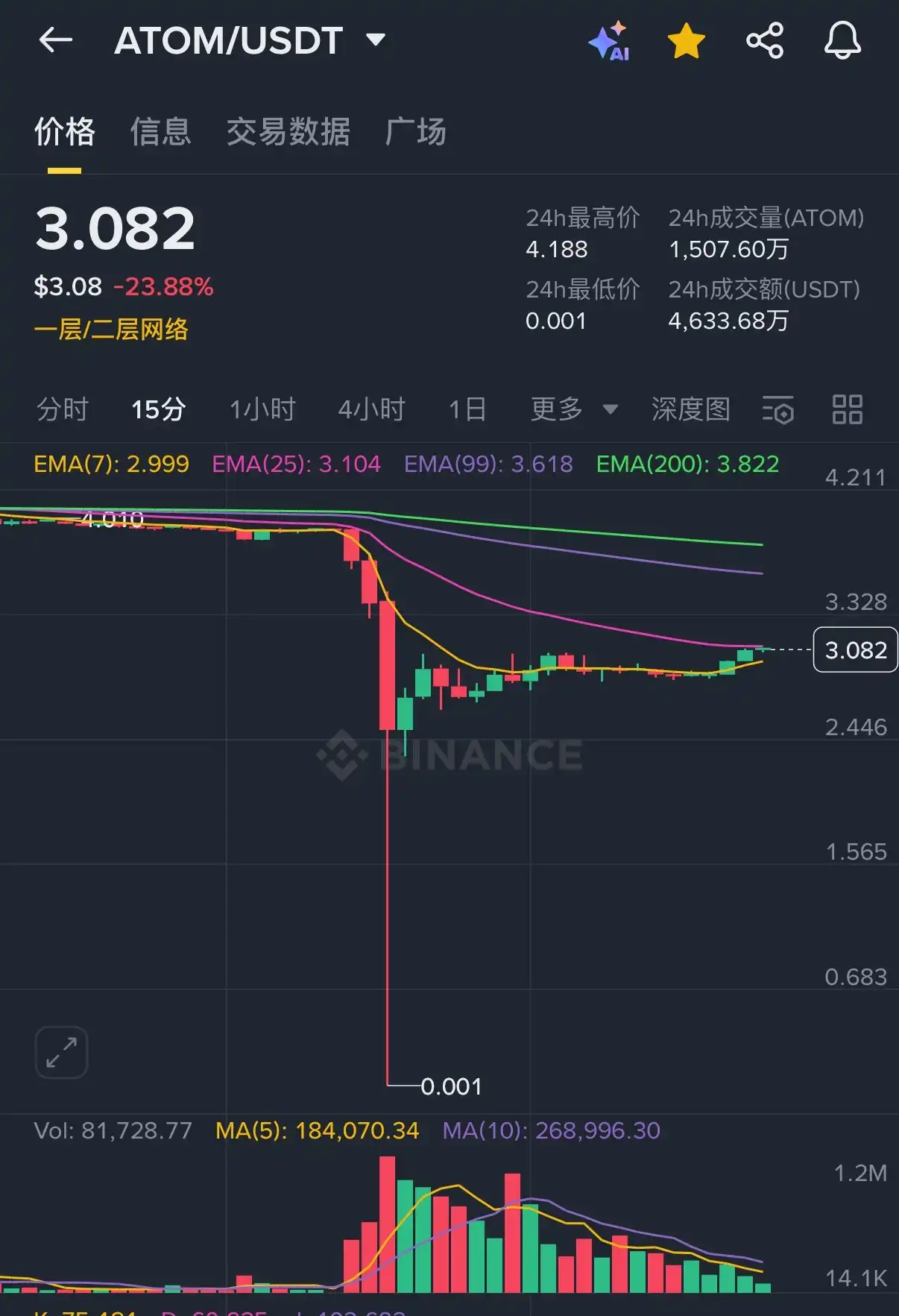
Task: Select the 分时 chart interval
Action: click(x=63, y=409)
